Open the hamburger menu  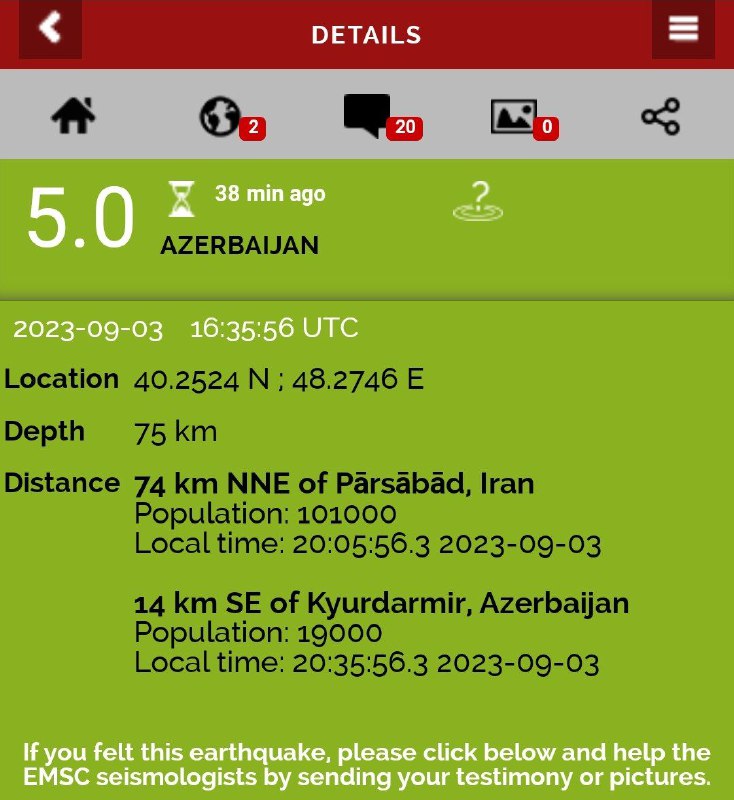683,29
